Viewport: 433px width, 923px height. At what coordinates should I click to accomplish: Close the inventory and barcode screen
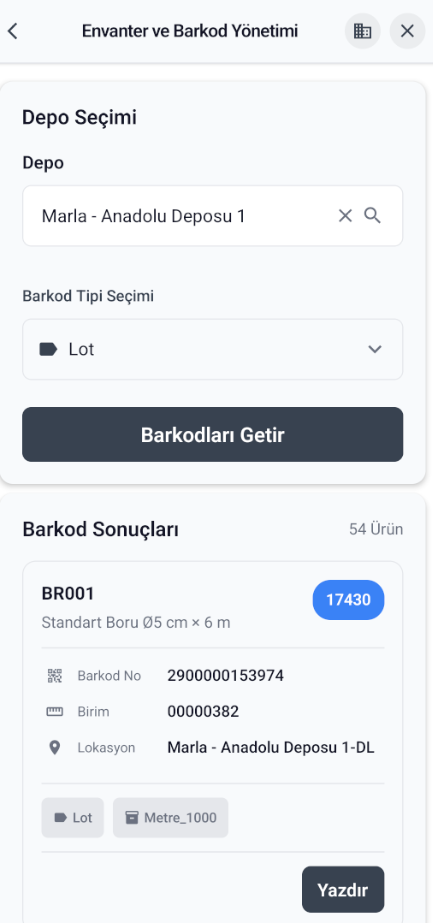click(407, 31)
